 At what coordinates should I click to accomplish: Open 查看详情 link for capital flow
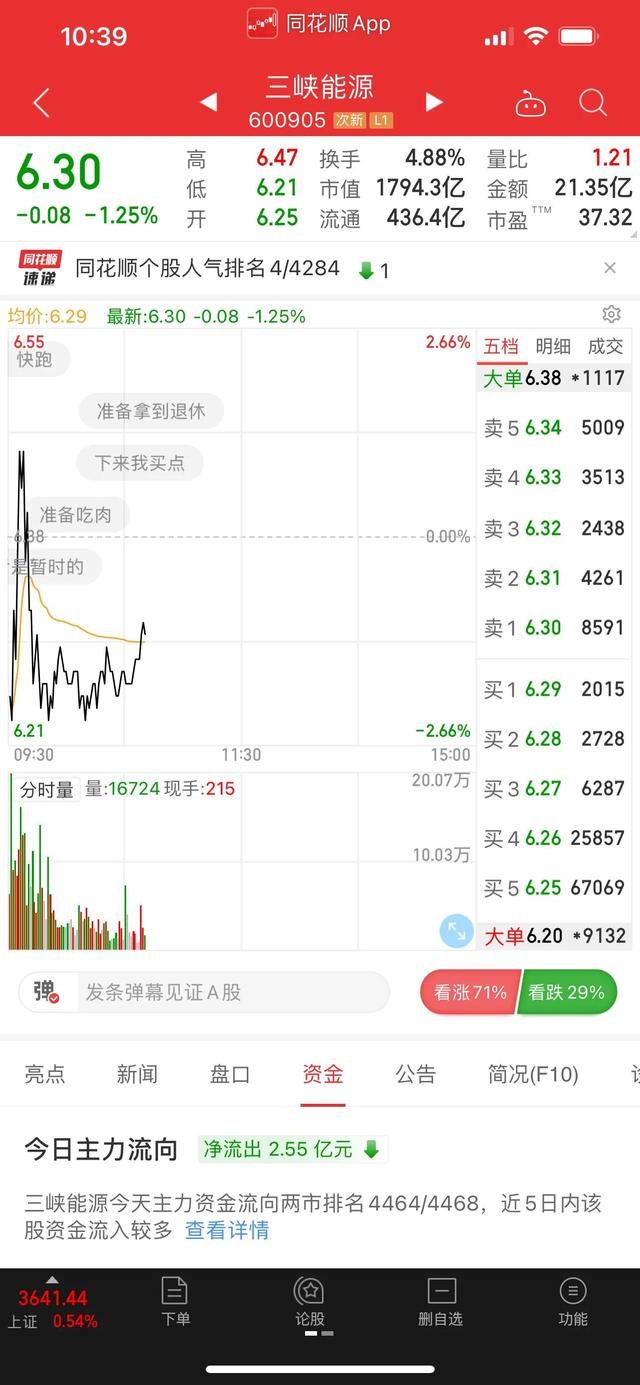(x=227, y=1230)
